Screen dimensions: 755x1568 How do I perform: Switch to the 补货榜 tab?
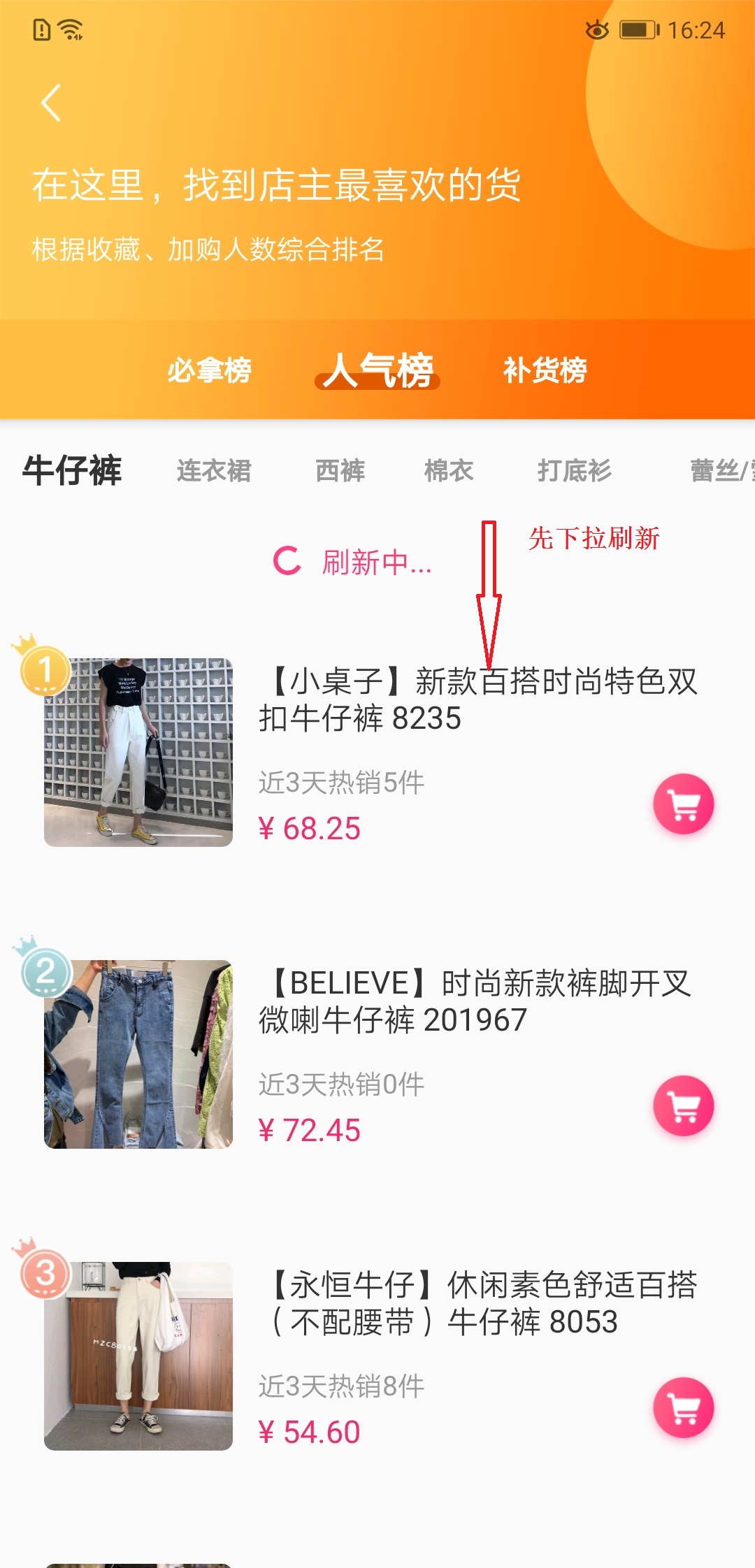pos(545,370)
